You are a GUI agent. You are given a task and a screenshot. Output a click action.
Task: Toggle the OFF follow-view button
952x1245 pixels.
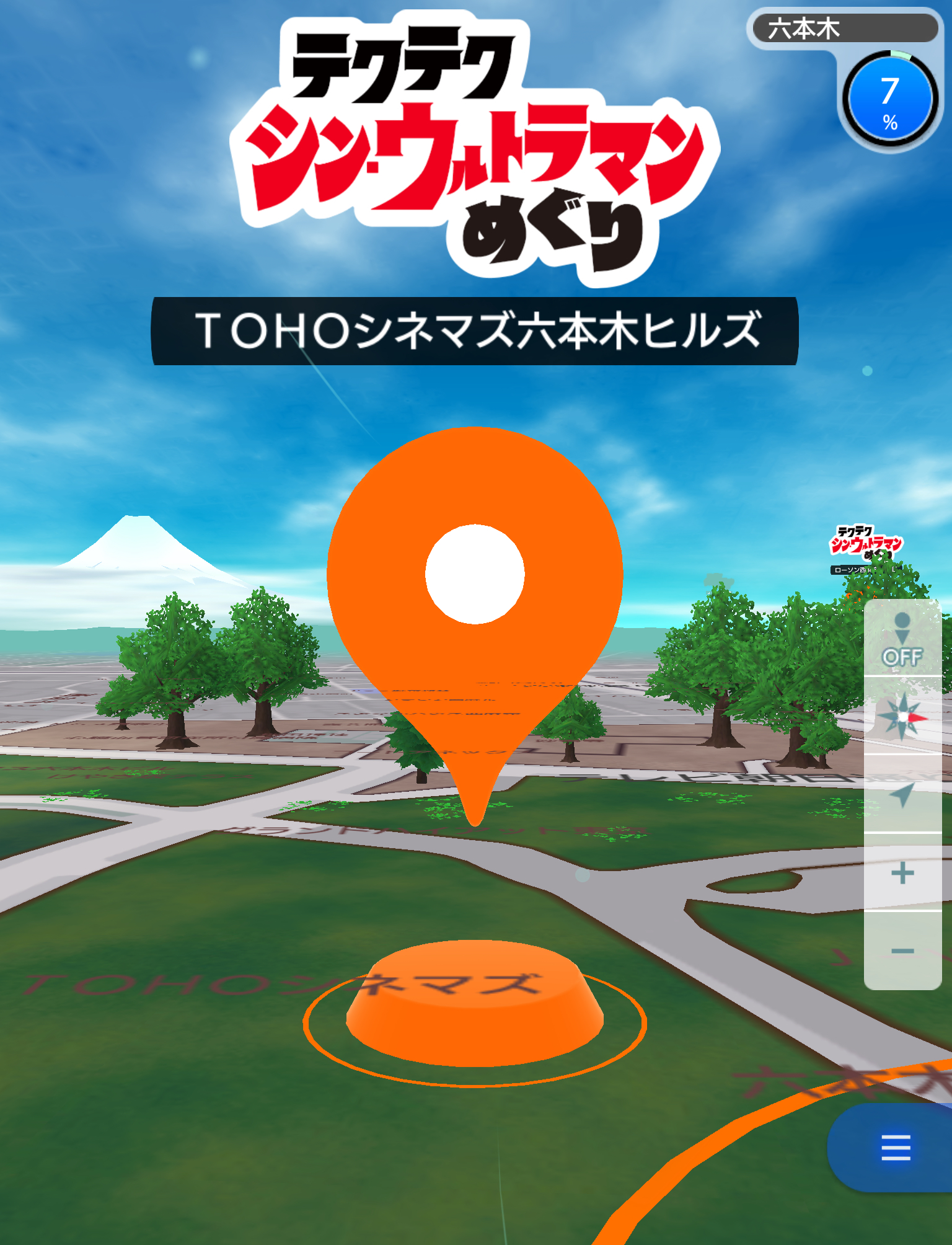tap(902, 640)
